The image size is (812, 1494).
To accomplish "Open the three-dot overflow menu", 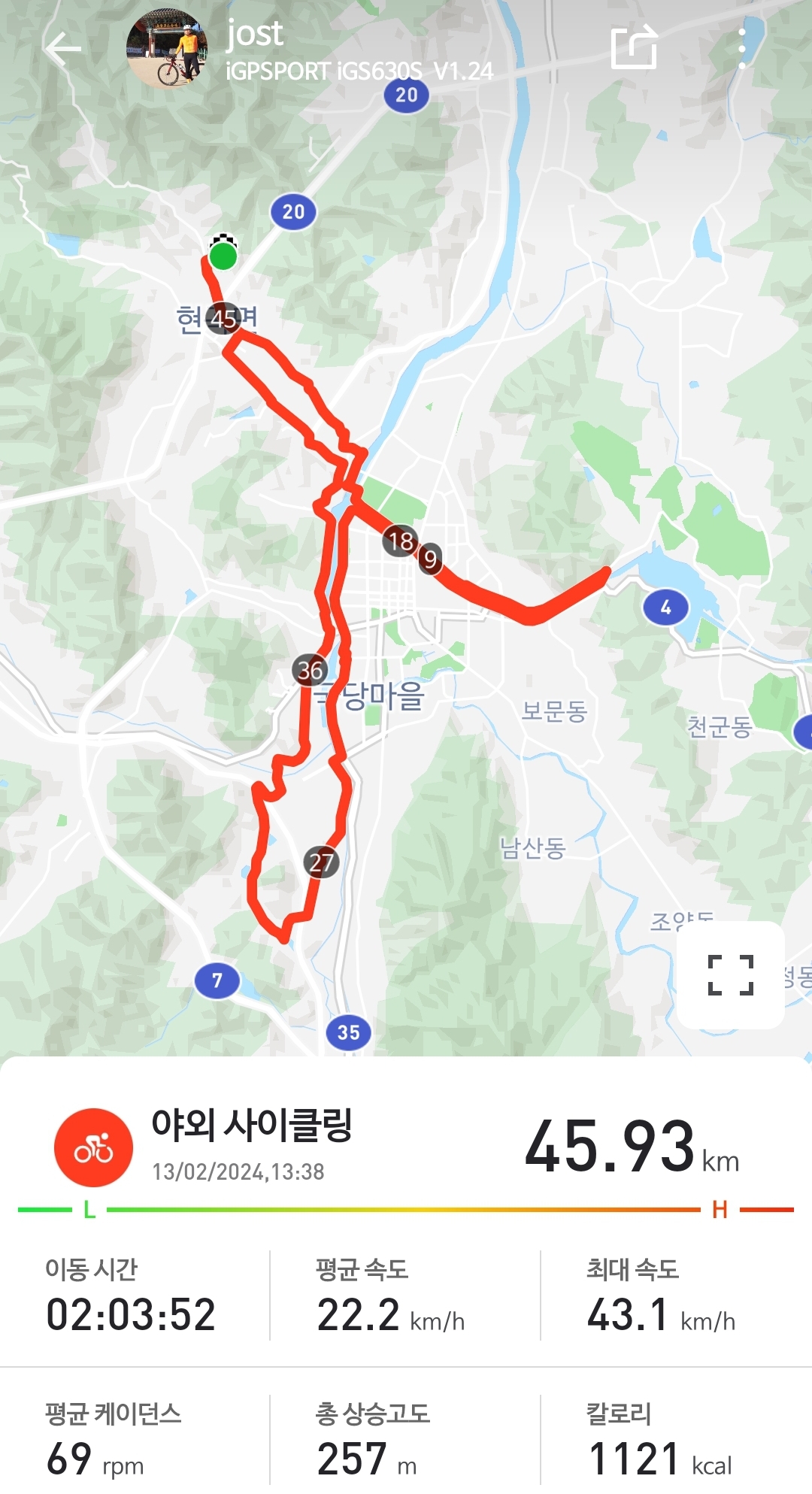I will pos(741,49).
